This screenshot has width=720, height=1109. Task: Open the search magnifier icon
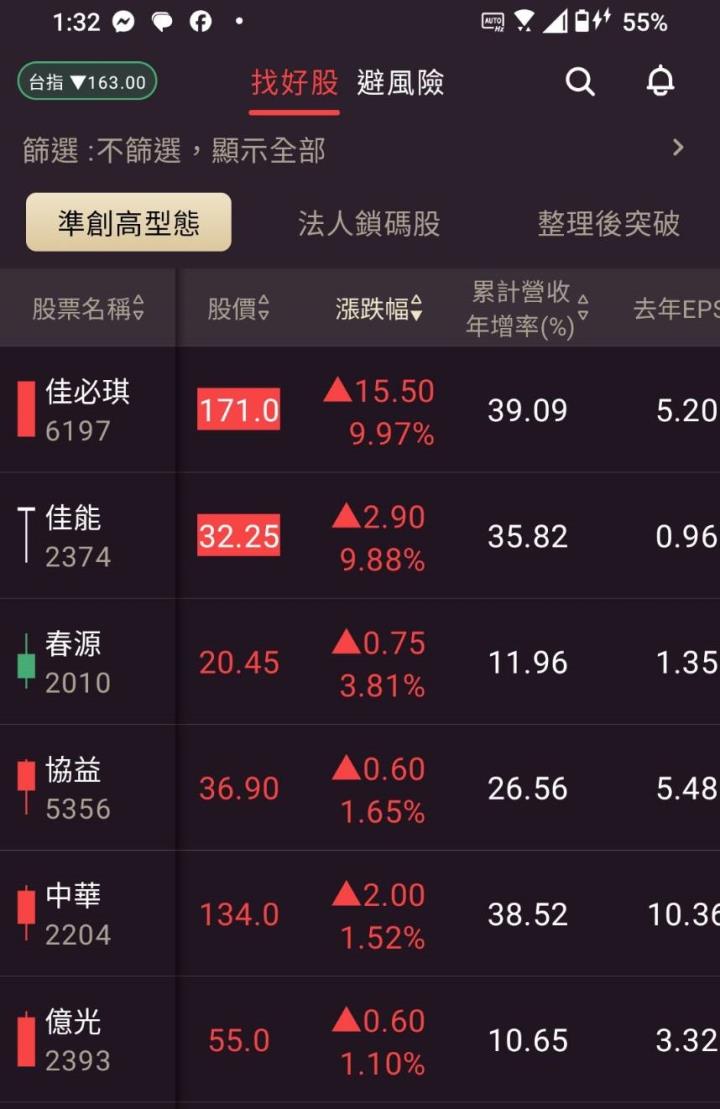point(580,82)
